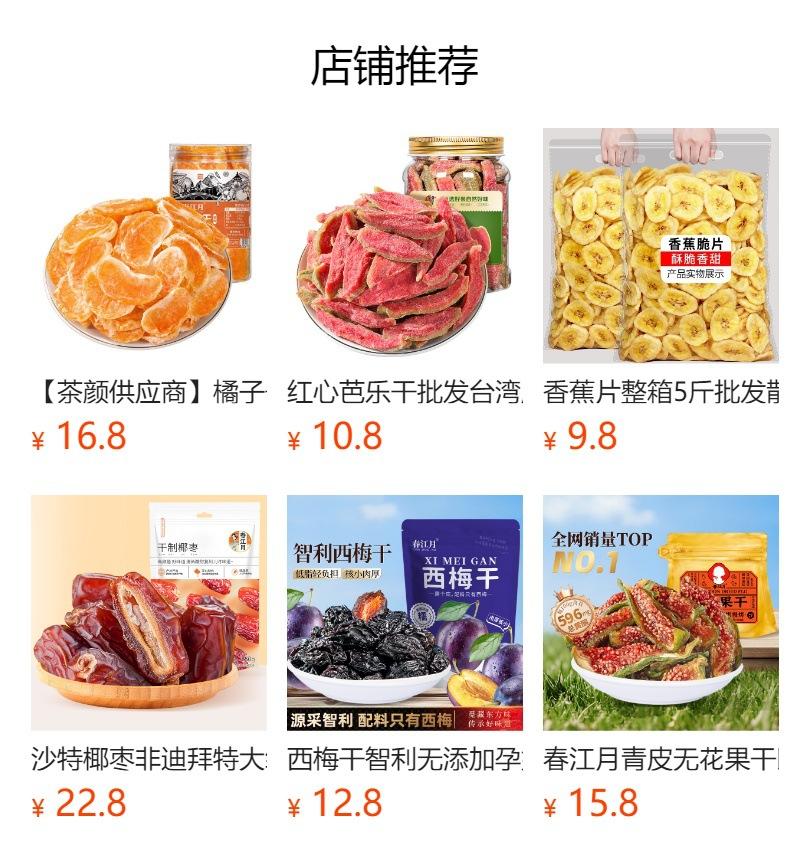
Task: Open the 香蕉片 banana chips item
Action: point(660,246)
